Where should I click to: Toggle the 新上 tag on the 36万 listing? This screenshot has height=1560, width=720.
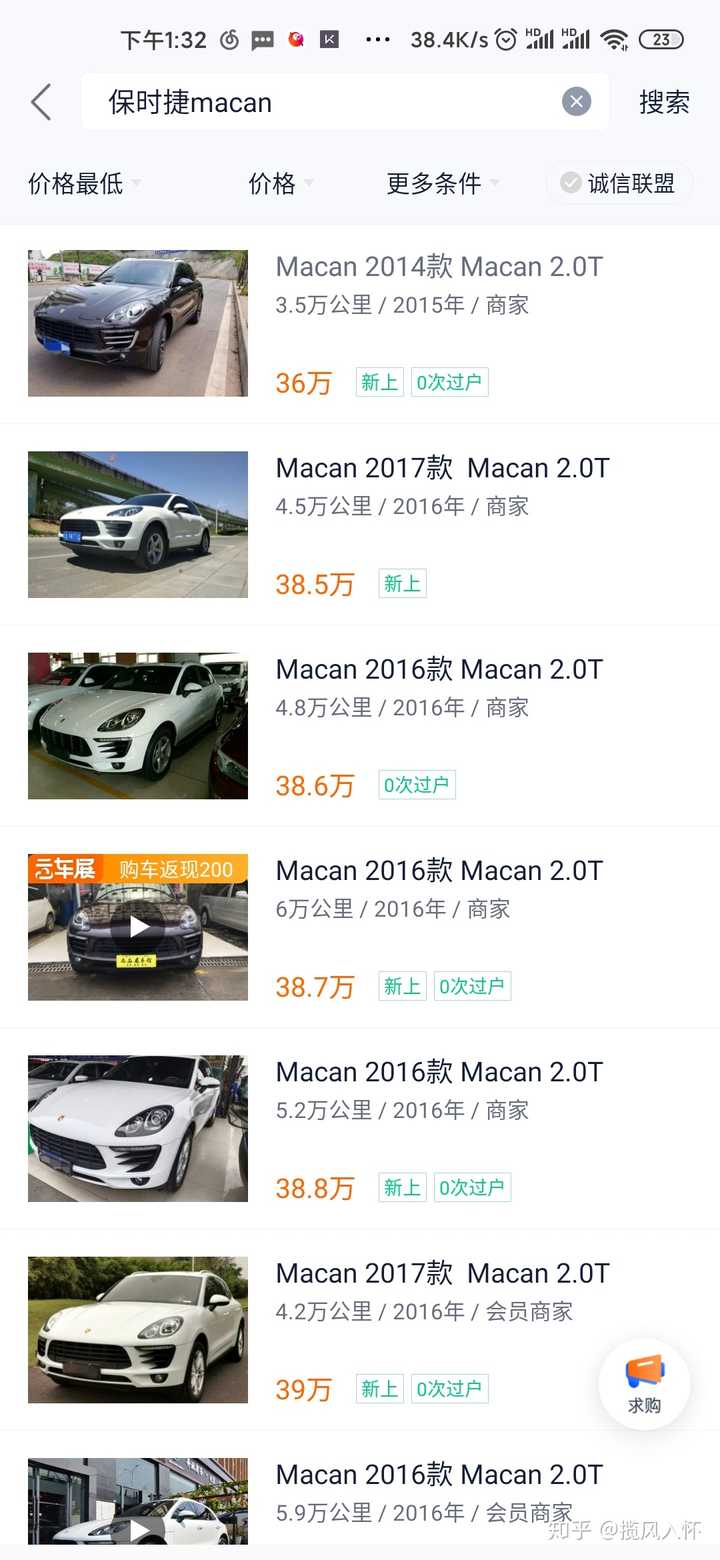[x=378, y=382]
